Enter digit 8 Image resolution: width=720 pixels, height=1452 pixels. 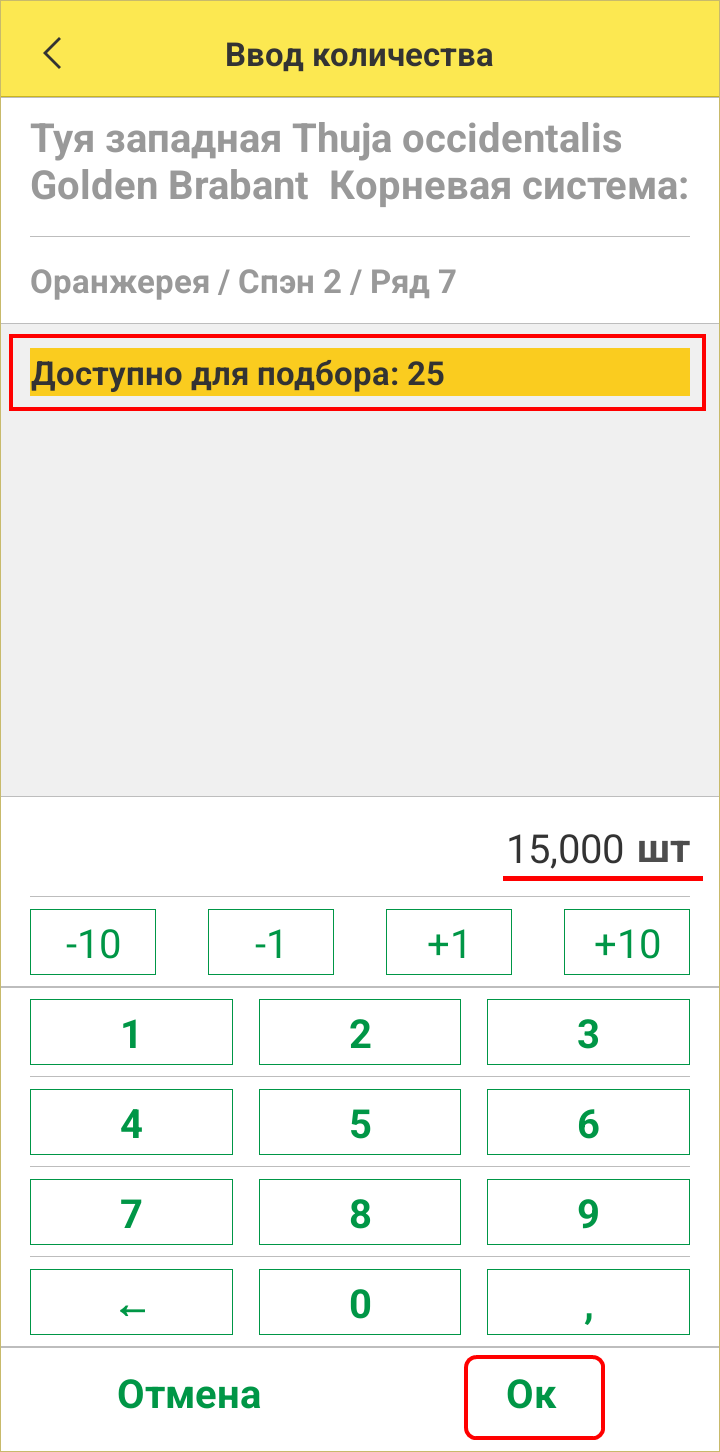click(360, 1212)
